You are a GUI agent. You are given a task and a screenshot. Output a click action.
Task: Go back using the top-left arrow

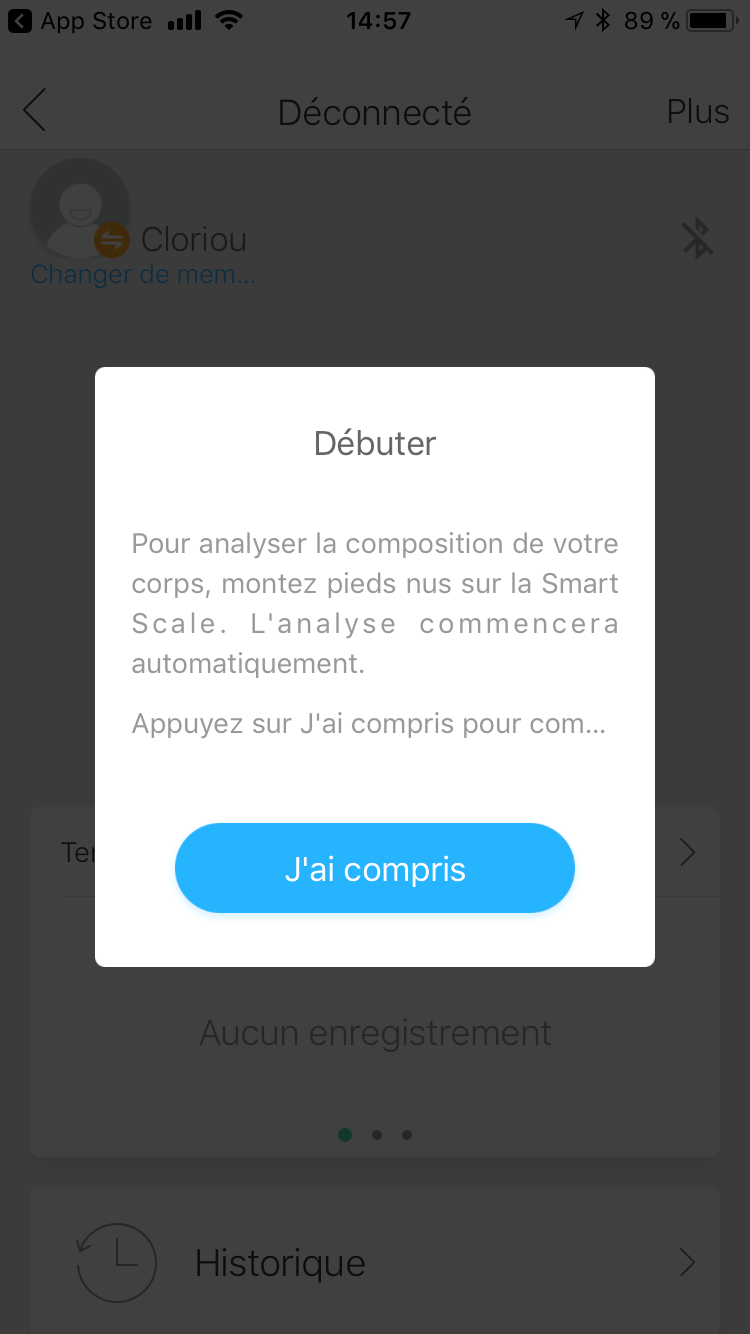coord(35,111)
